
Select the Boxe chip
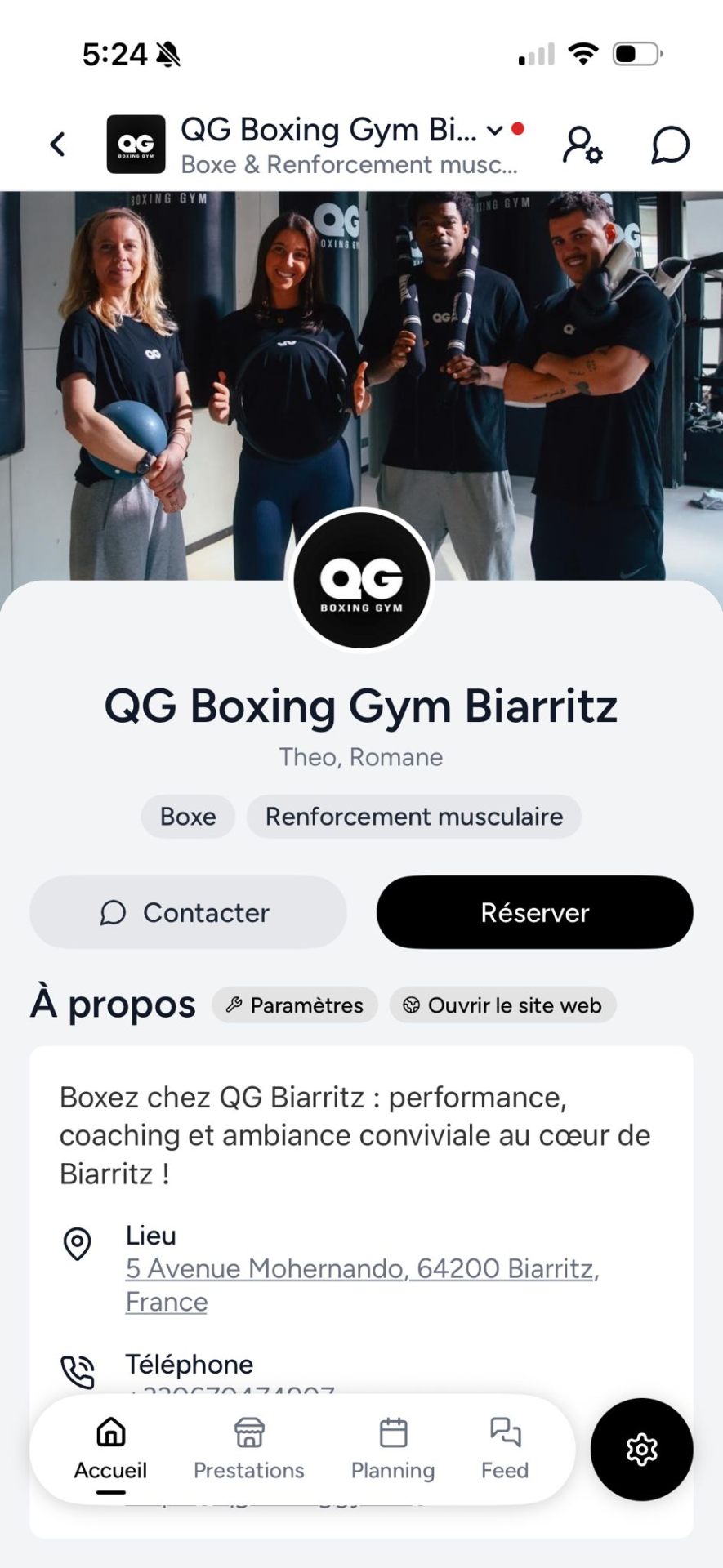coord(188,817)
